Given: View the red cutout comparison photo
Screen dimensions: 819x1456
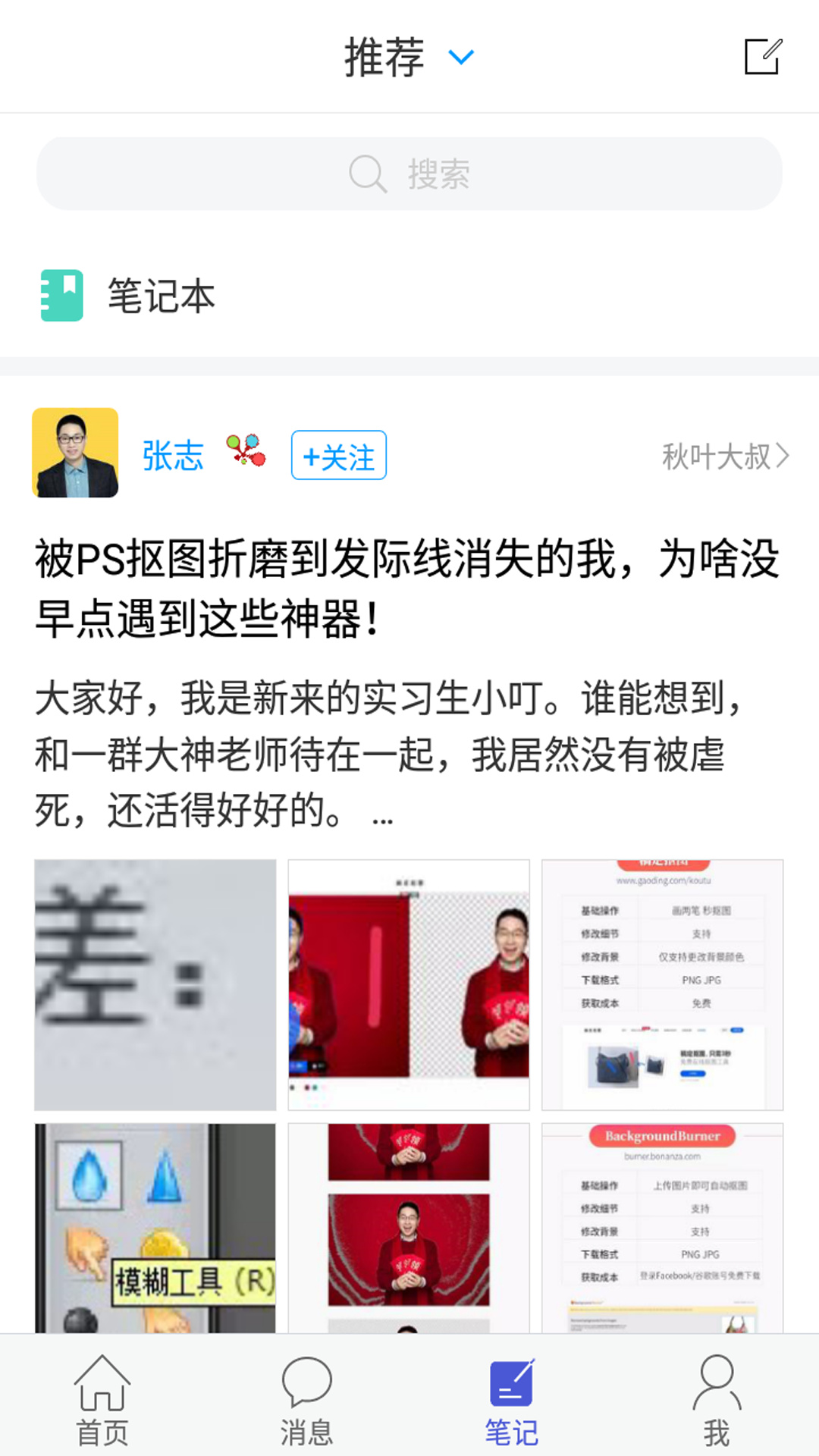Looking at the screenshot, I should coord(409,984).
